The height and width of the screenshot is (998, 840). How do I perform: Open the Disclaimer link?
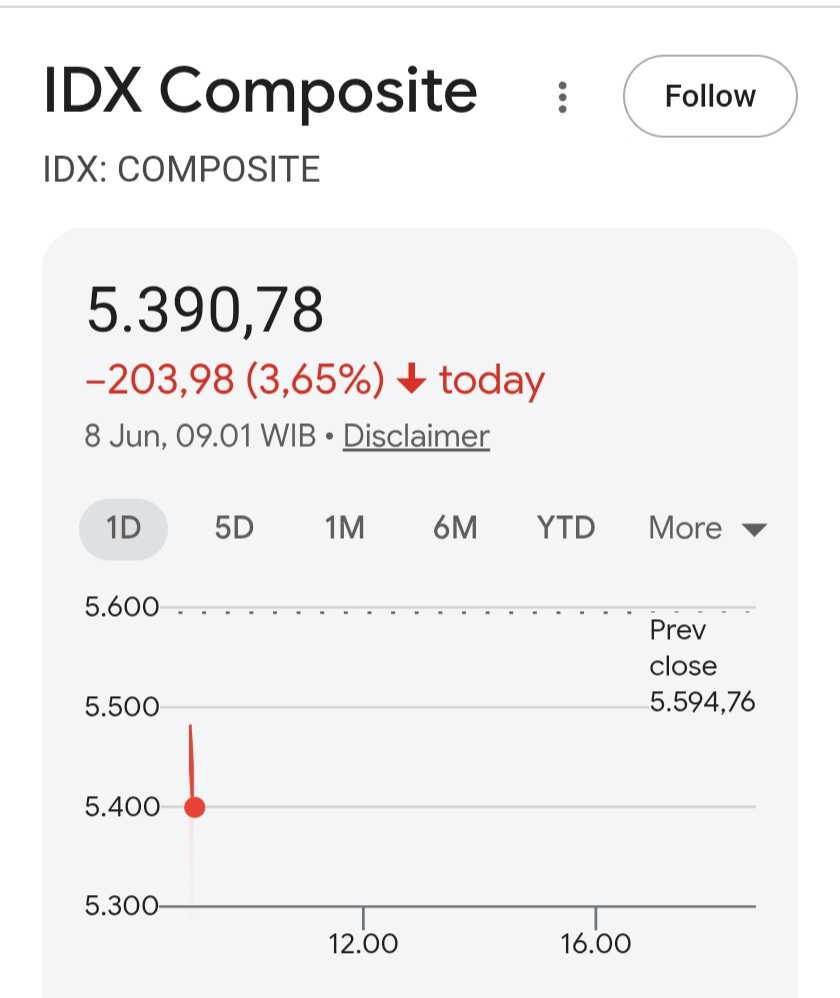click(x=416, y=437)
